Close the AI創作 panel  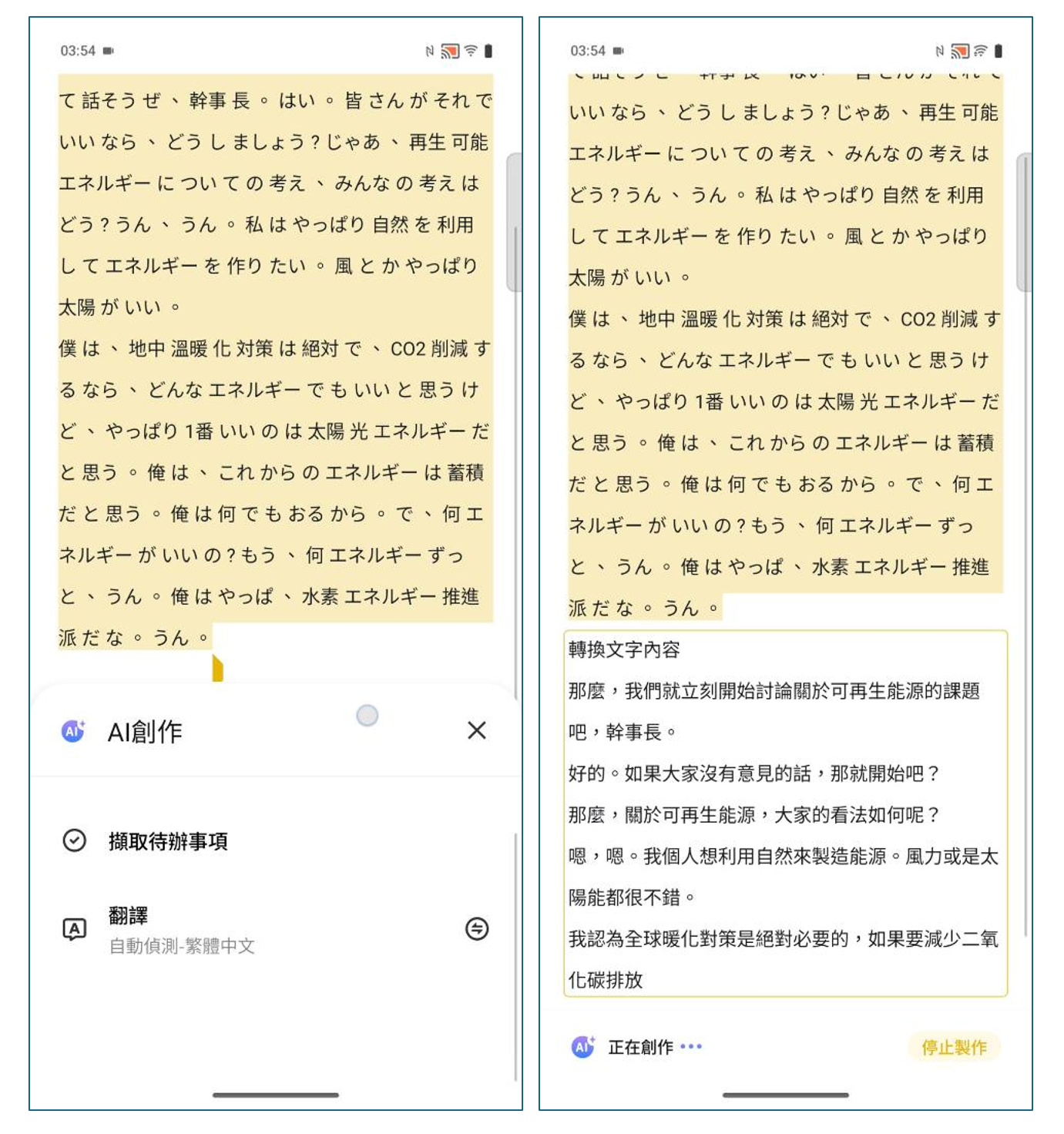(476, 730)
